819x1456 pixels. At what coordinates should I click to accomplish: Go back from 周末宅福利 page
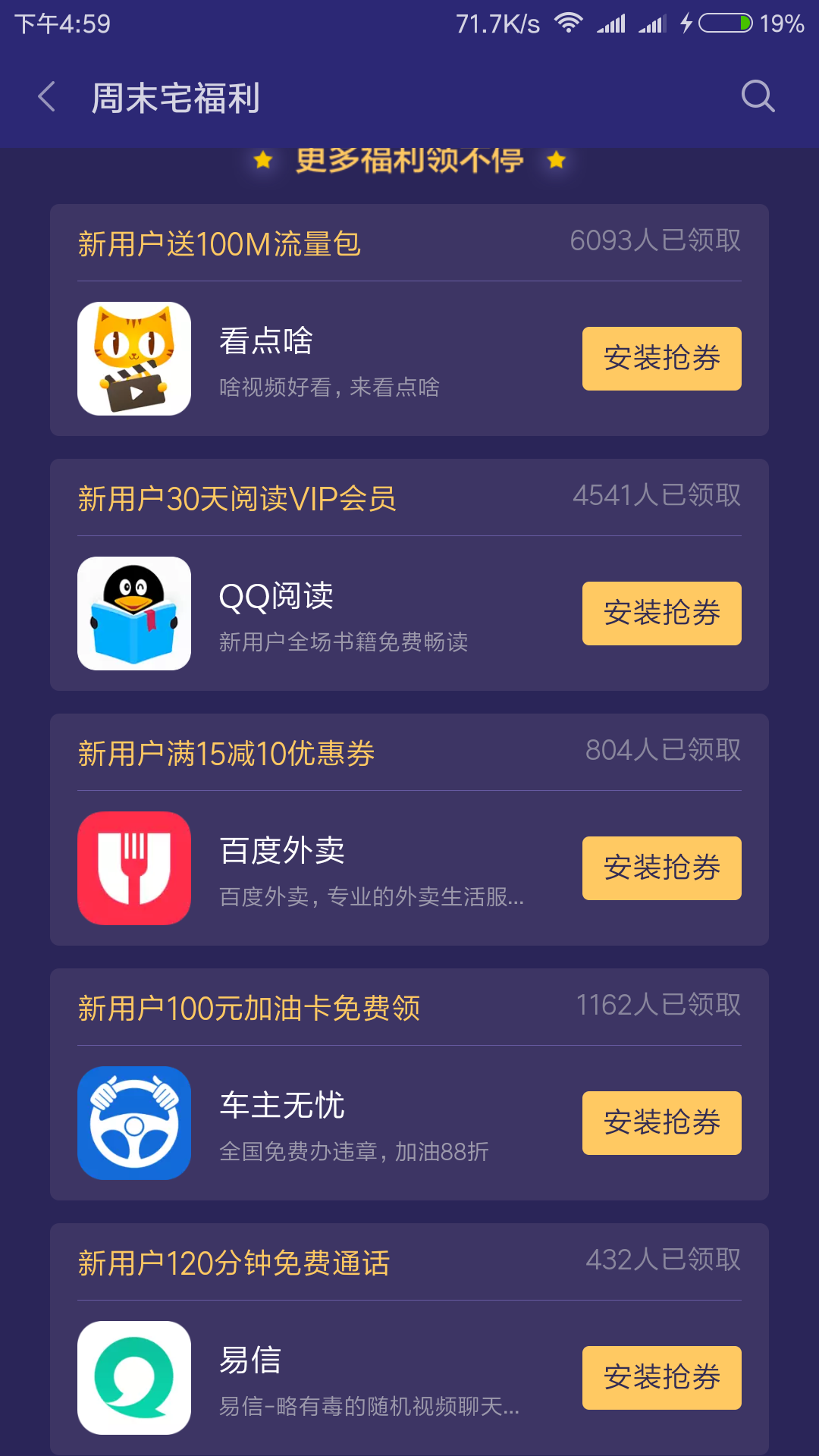(x=47, y=97)
